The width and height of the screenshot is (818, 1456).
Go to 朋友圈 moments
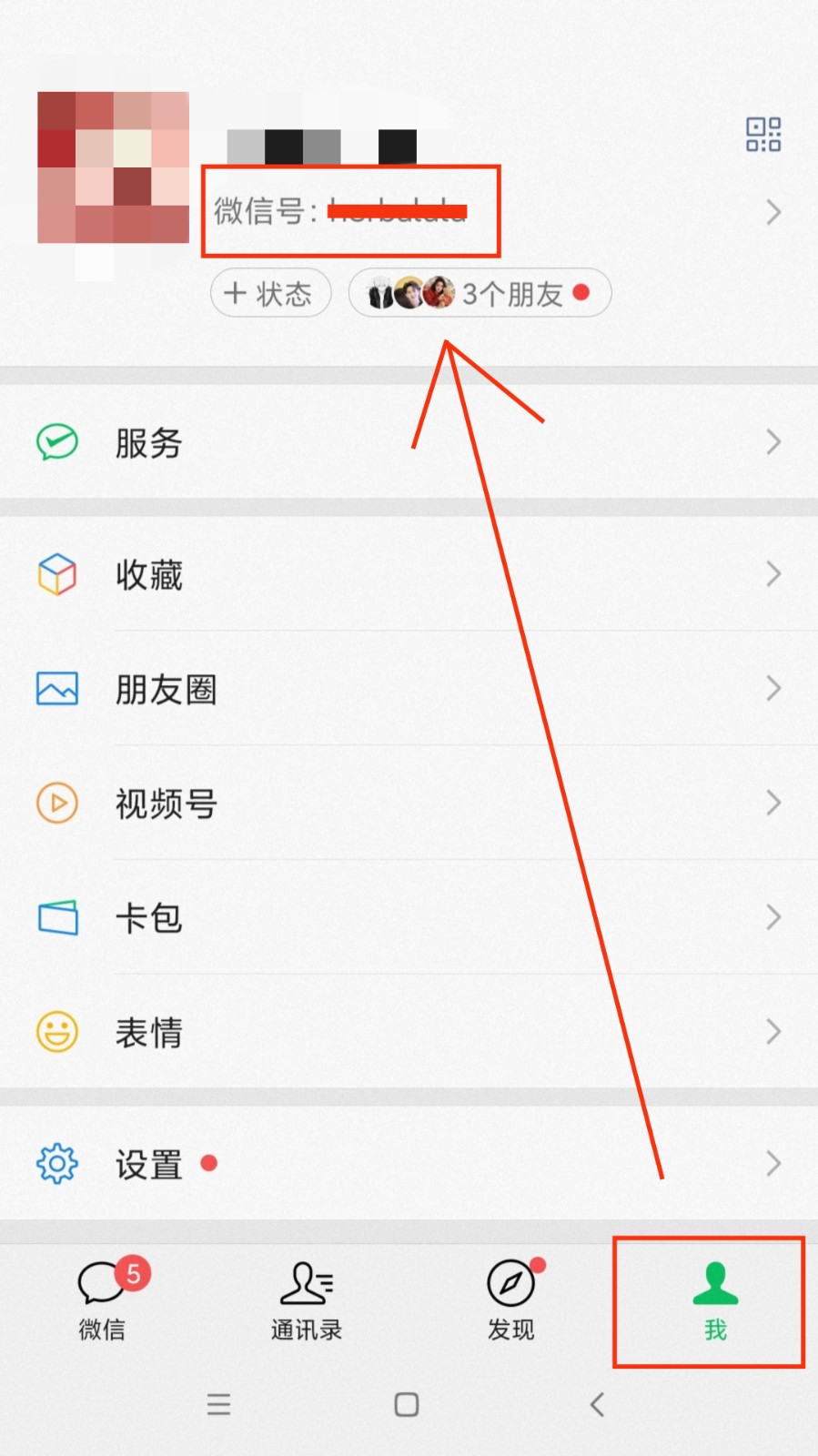(409, 689)
